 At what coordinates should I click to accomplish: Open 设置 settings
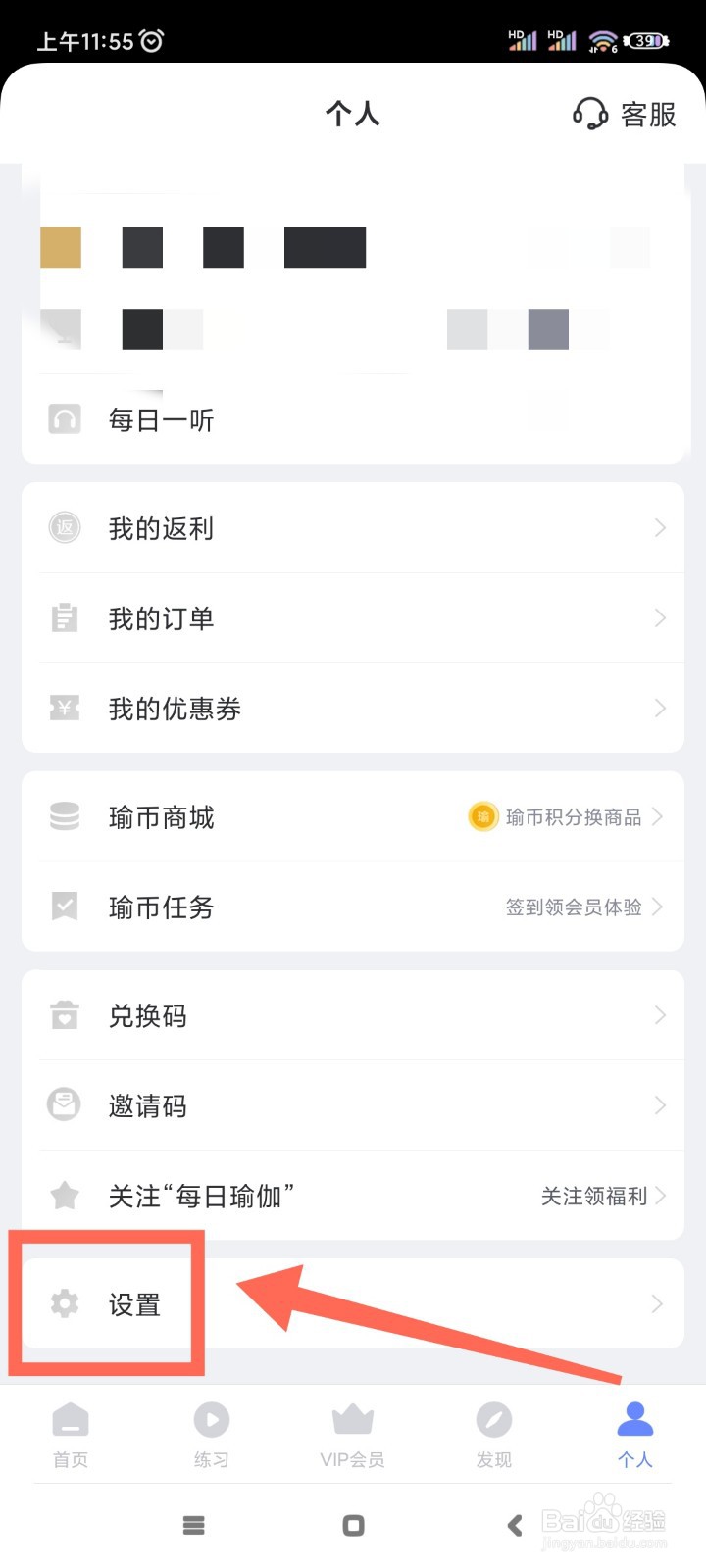(353, 1304)
